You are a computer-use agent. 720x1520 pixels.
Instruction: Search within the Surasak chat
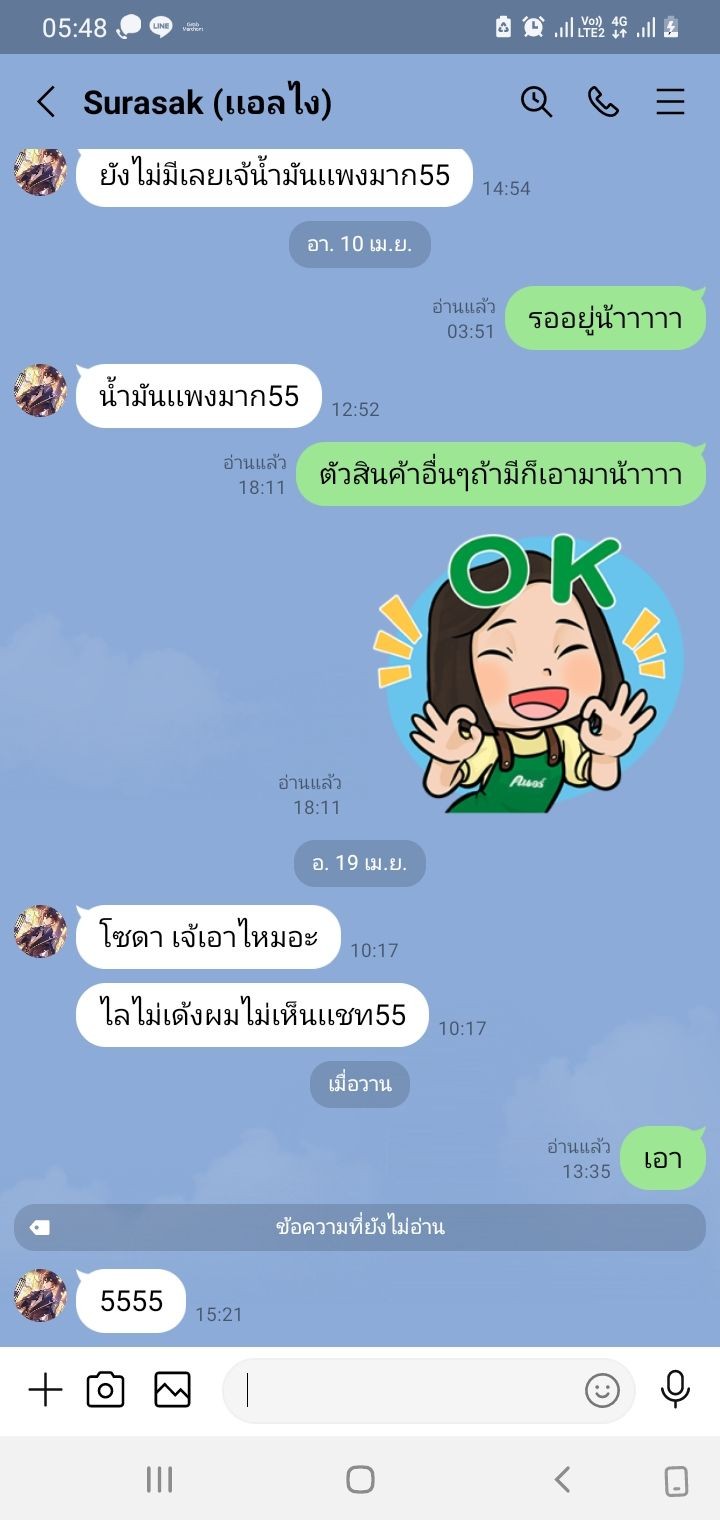(x=536, y=102)
